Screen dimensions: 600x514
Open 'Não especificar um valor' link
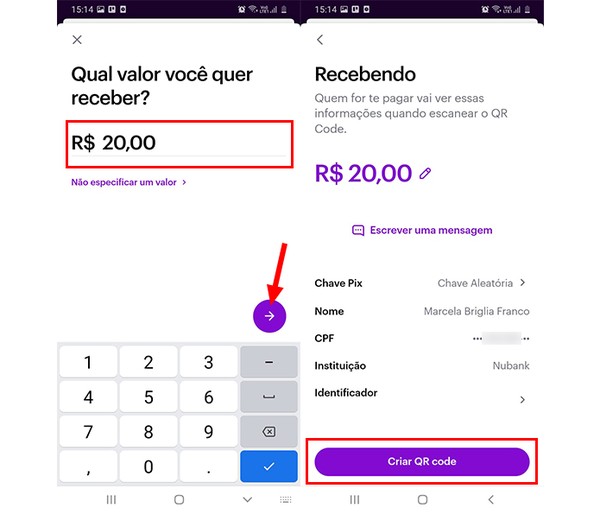click(x=128, y=183)
